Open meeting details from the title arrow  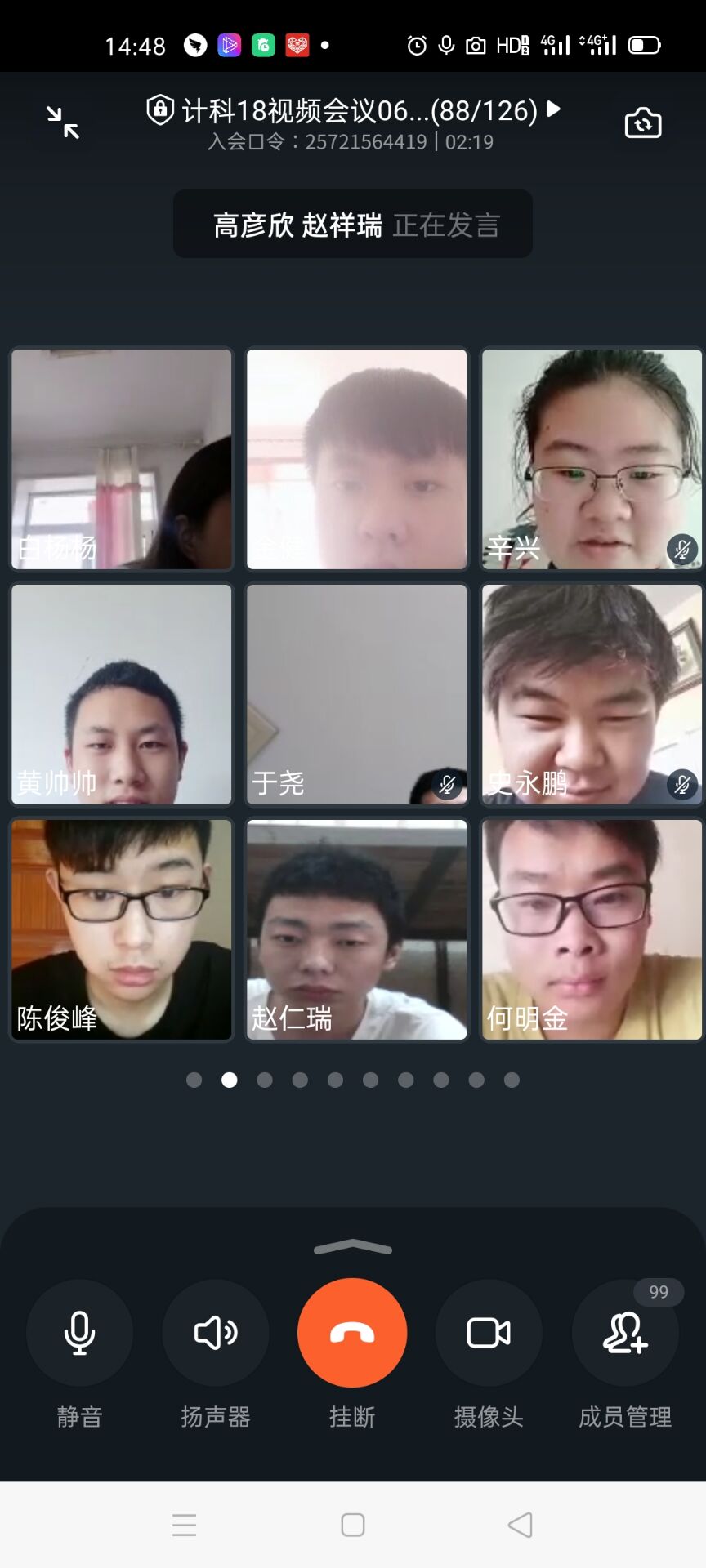coord(553,109)
